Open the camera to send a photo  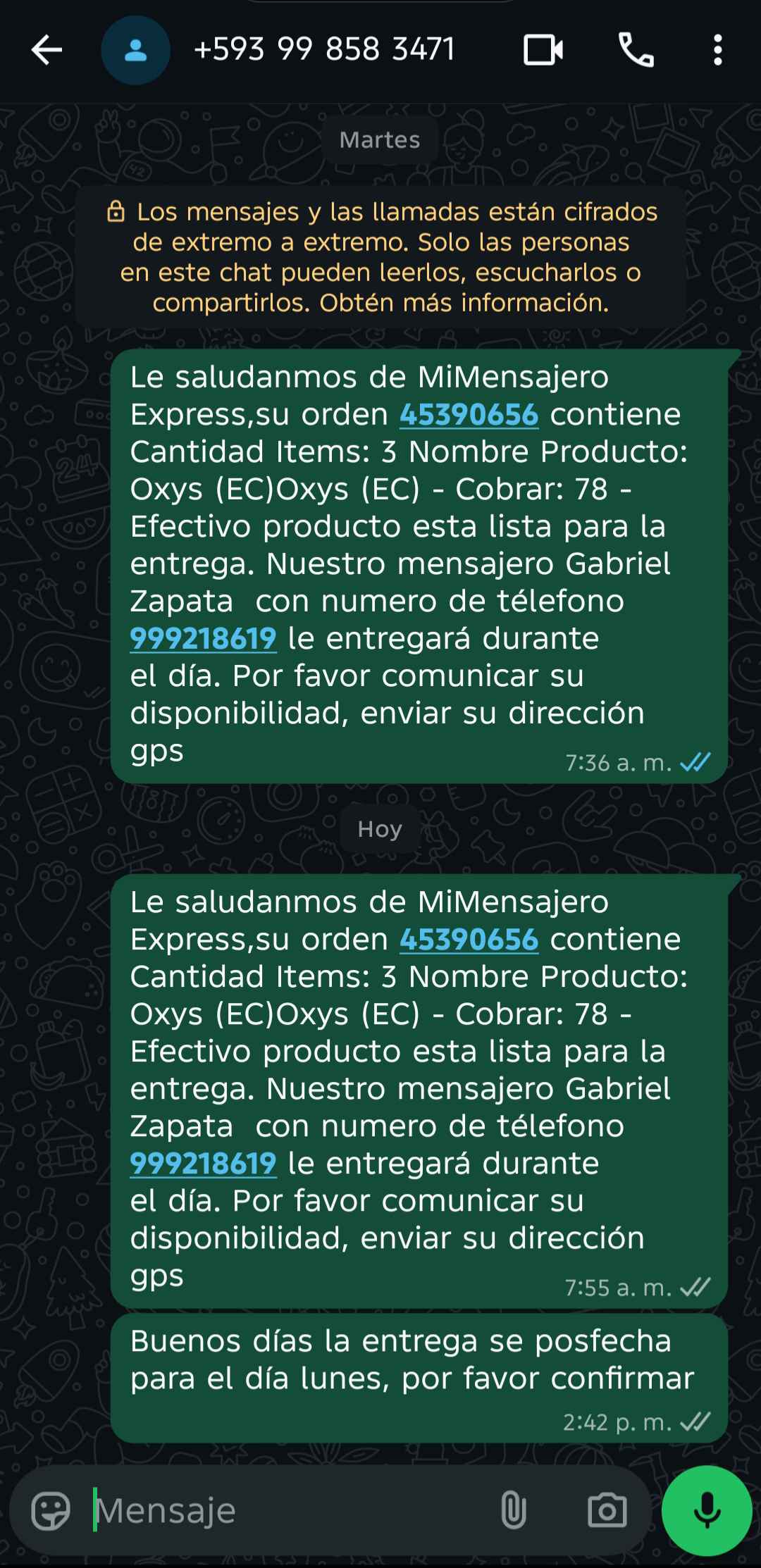click(607, 1510)
